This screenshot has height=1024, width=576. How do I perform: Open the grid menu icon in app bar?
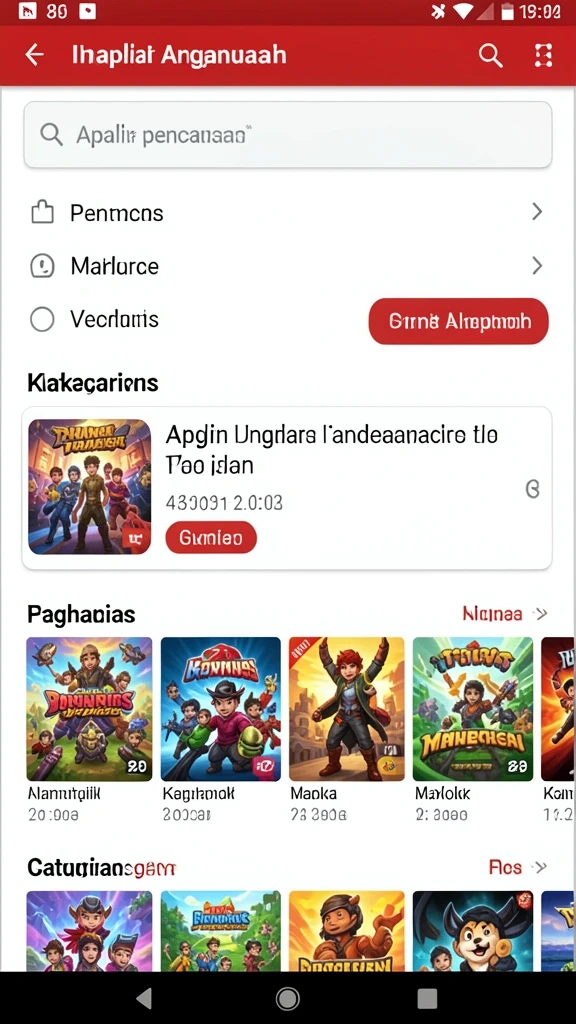coord(543,56)
